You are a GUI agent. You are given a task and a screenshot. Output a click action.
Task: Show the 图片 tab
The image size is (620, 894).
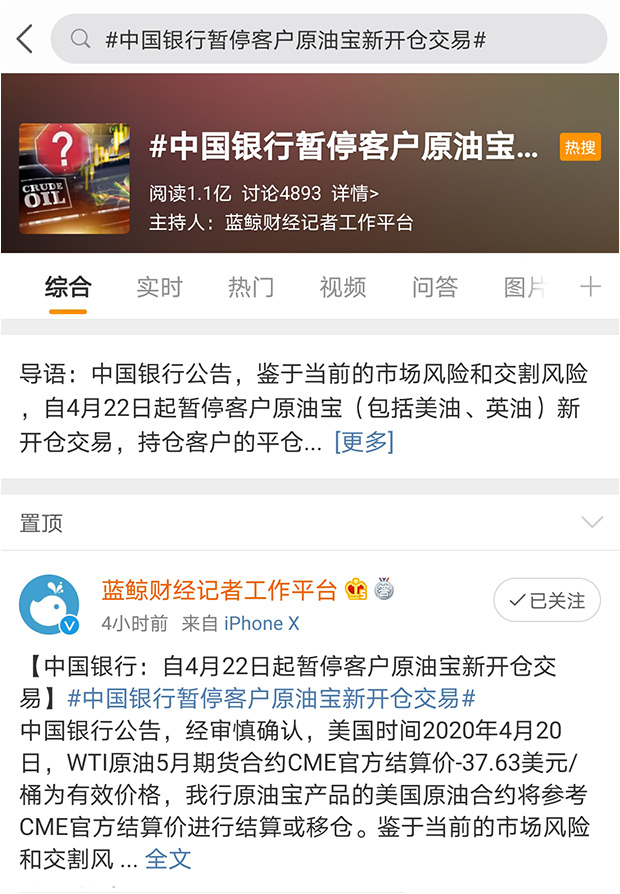[524, 288]
